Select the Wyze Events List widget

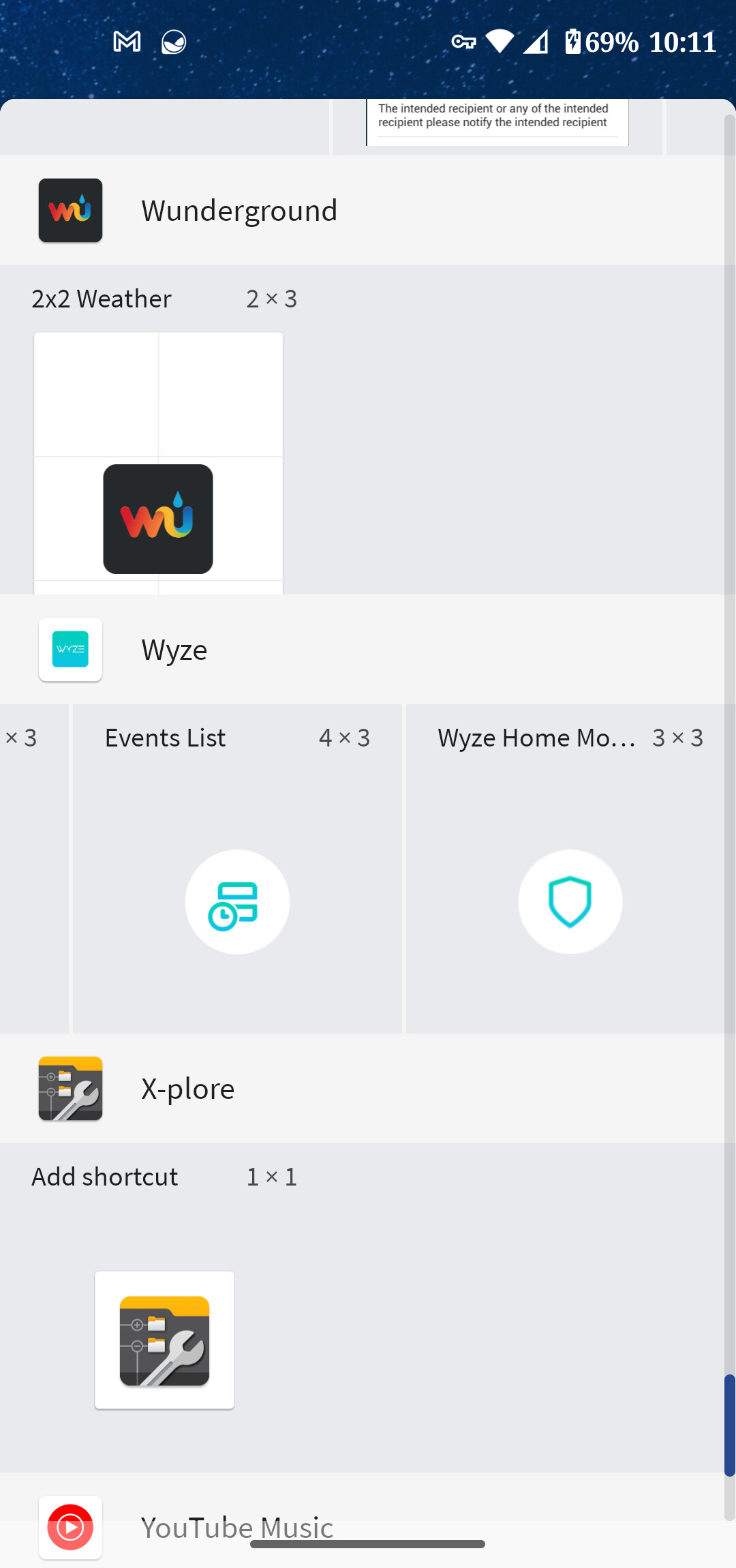[x=237, y=869]
